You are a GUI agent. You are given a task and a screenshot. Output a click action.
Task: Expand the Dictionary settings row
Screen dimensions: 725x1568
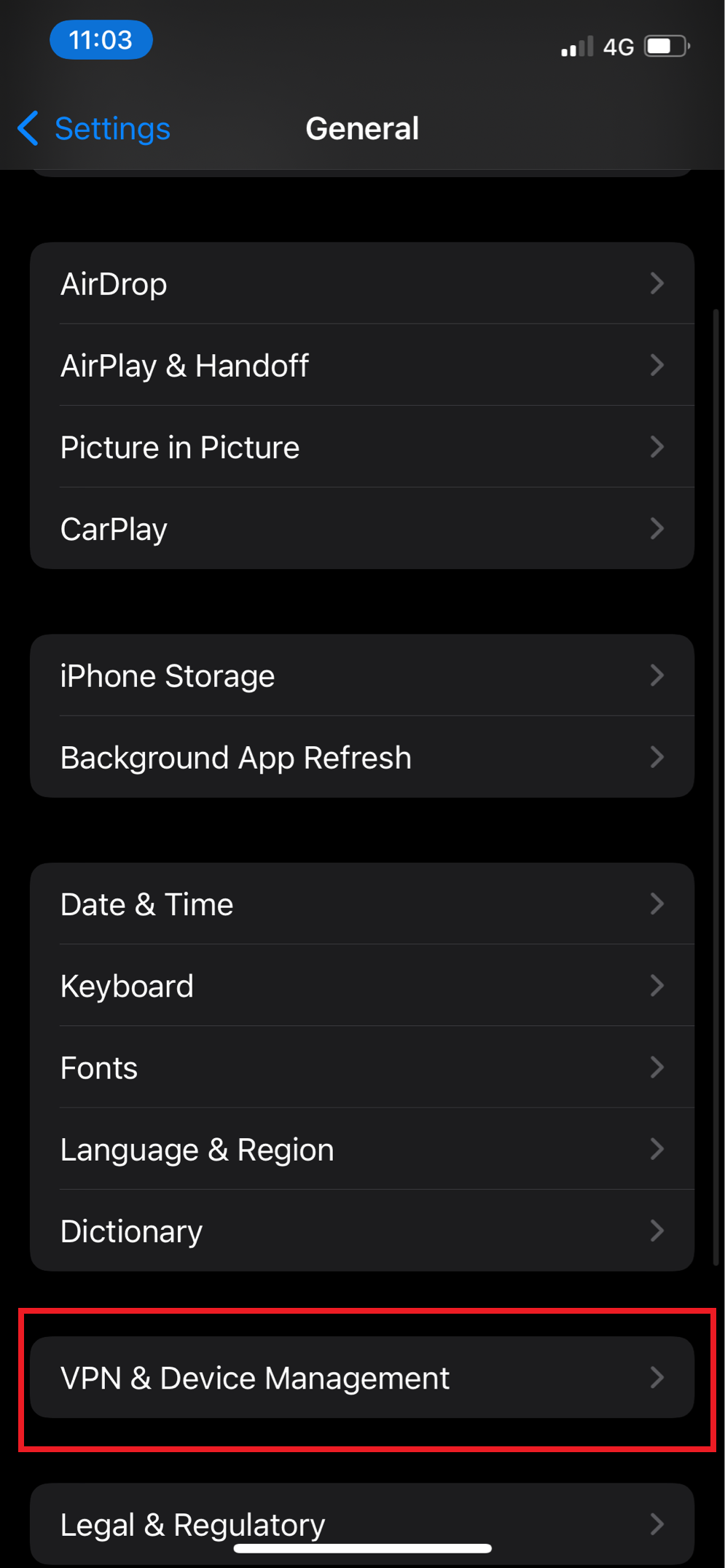pyautogui.click(x=362, y=1231)
